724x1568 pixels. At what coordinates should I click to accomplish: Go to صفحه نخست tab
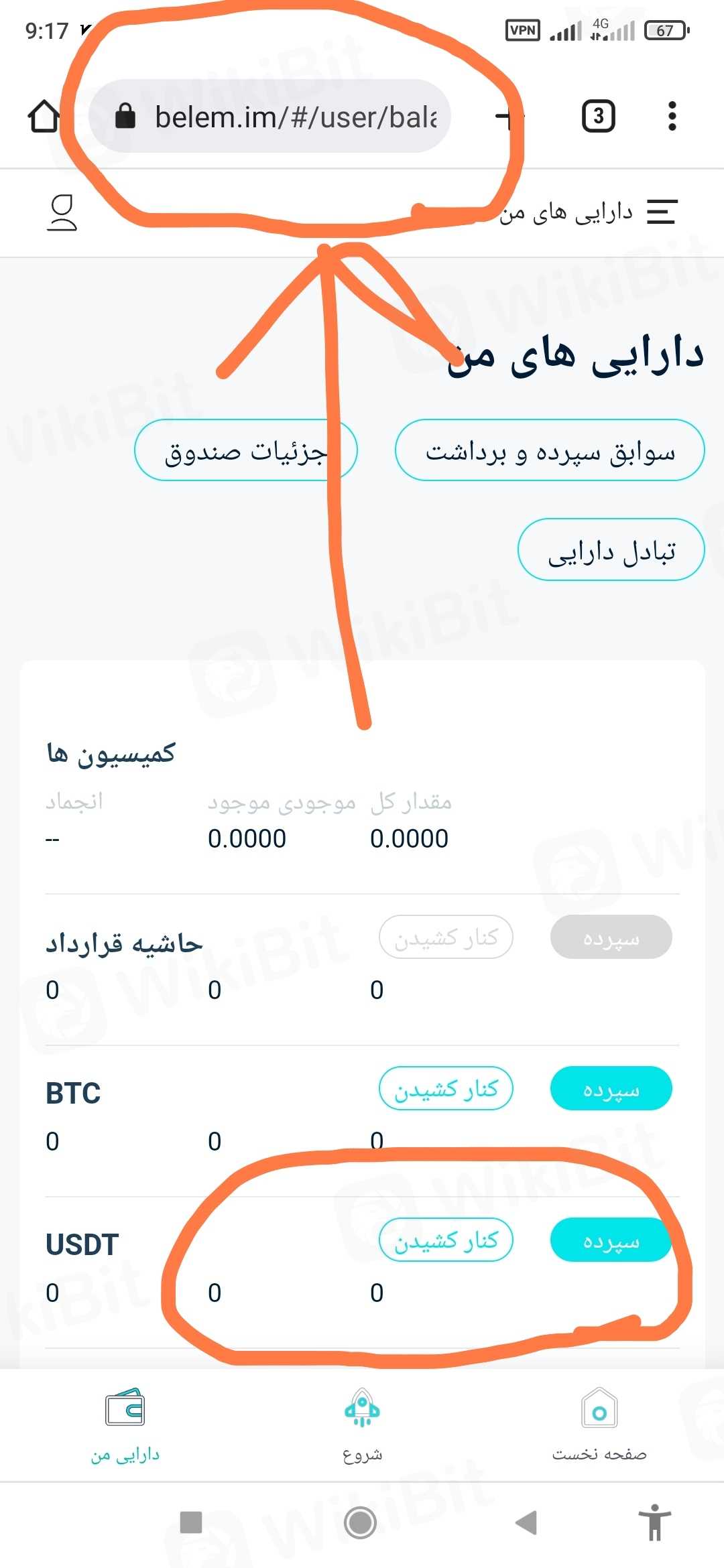[x=599, y=1424]
